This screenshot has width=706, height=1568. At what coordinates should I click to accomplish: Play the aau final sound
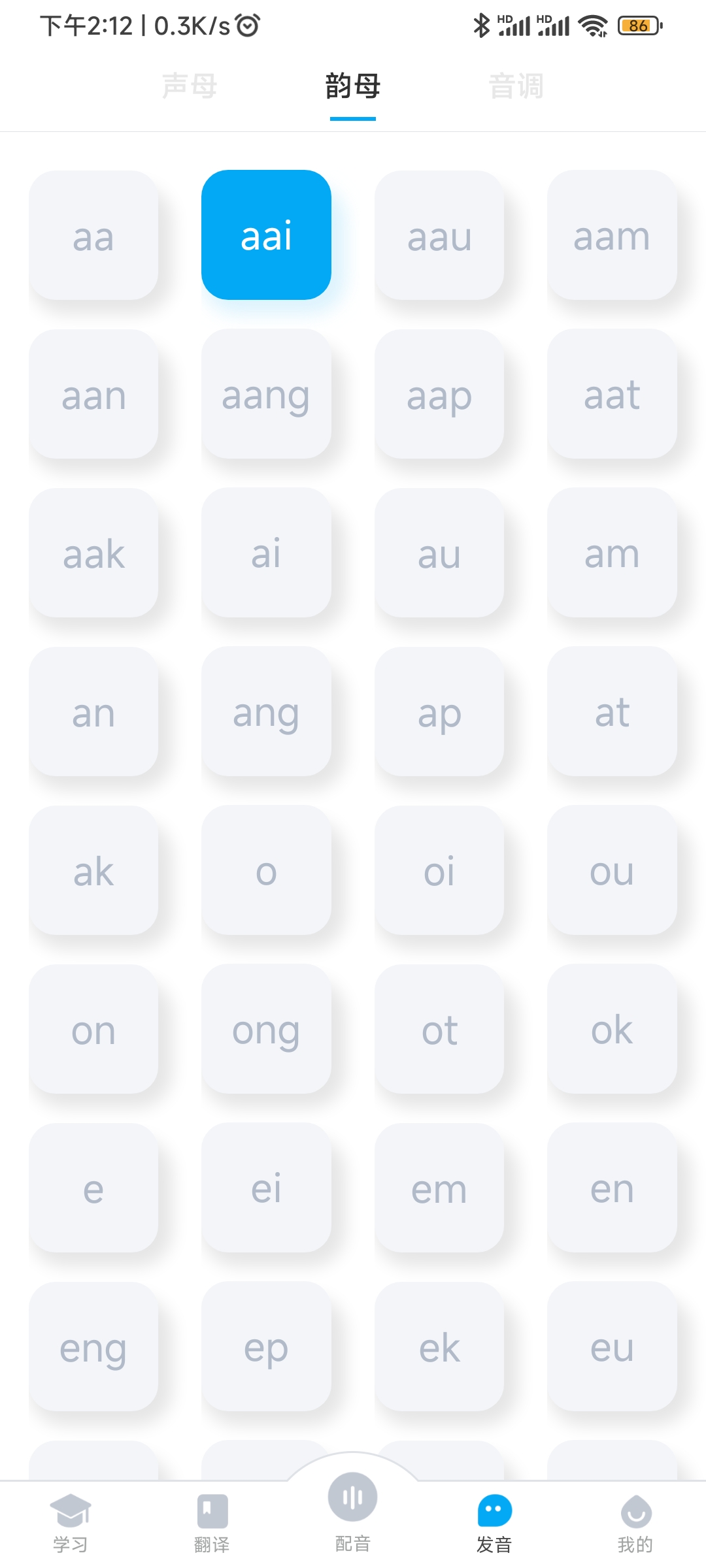point(439,235)
